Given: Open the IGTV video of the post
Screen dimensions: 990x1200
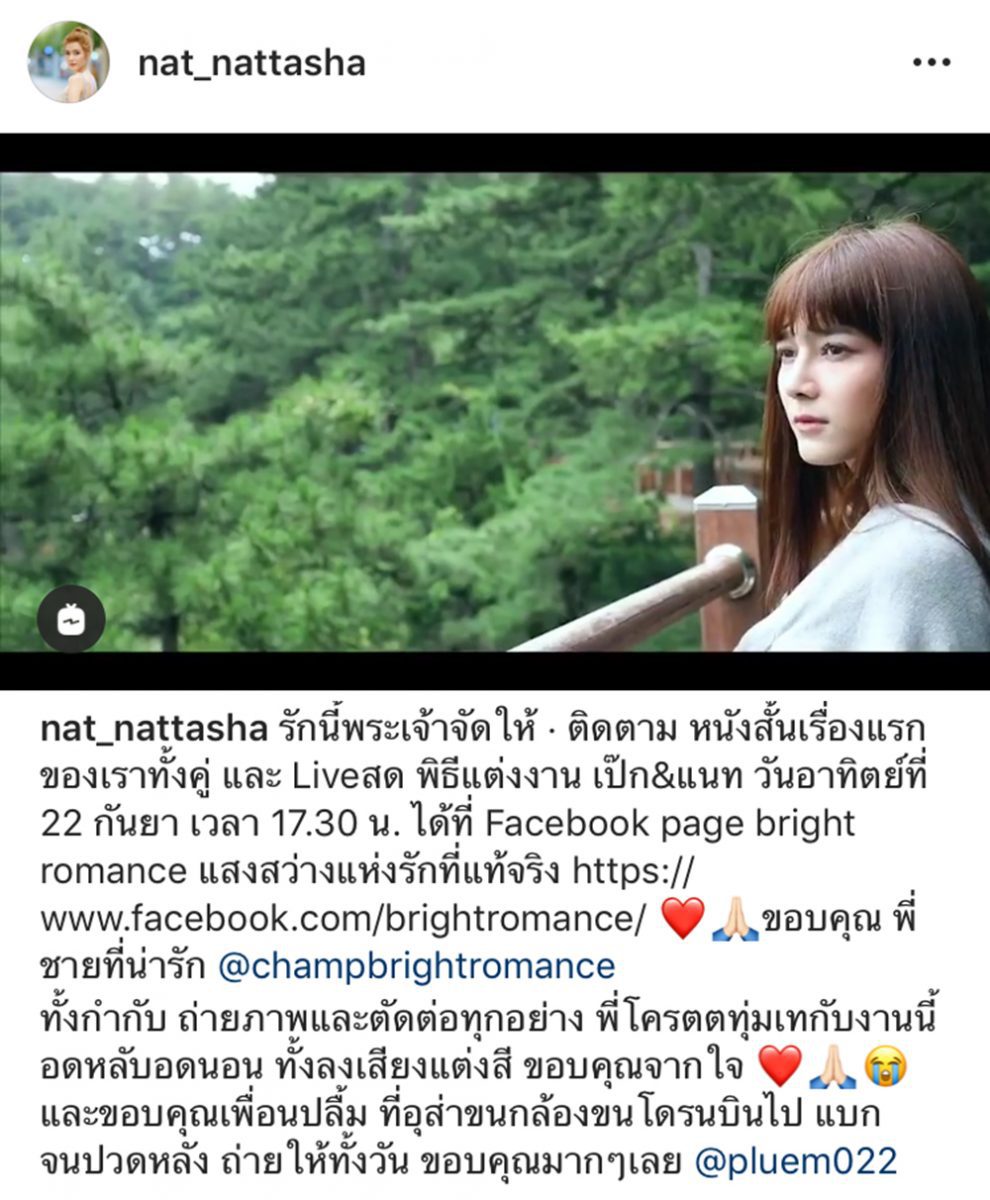Looking at the screenshot, I should pos(495,410).
